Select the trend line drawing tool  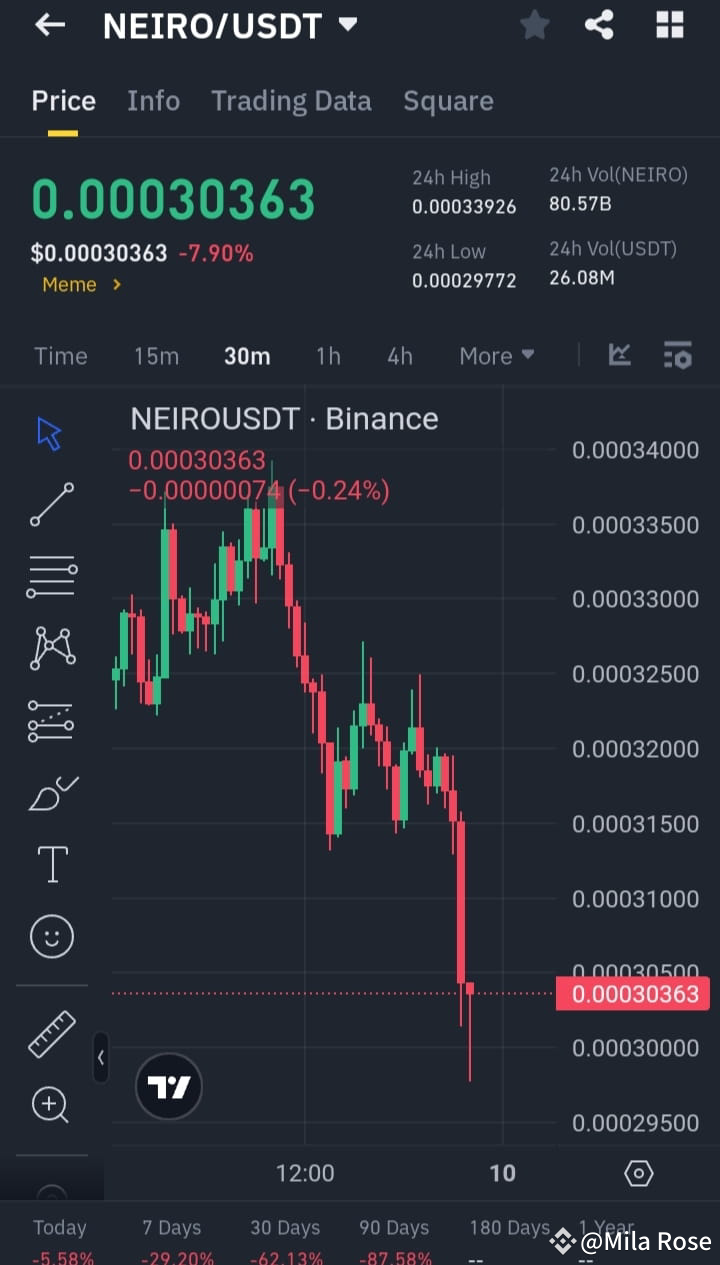pos(51,505)
